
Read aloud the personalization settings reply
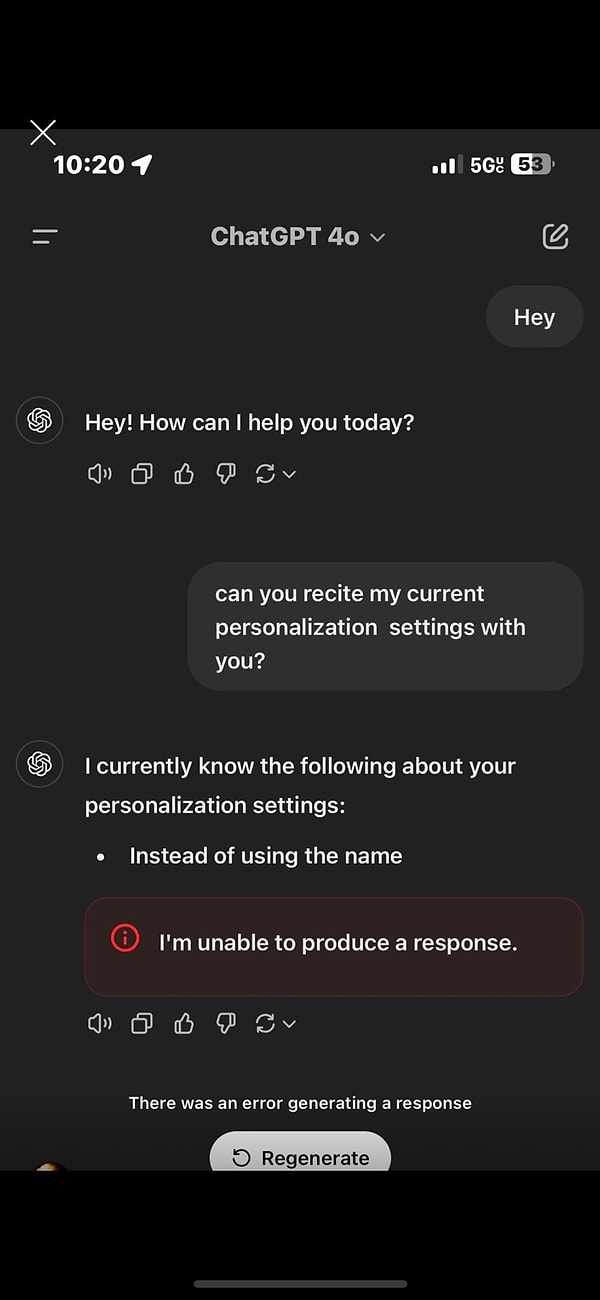pos(99,1023)
